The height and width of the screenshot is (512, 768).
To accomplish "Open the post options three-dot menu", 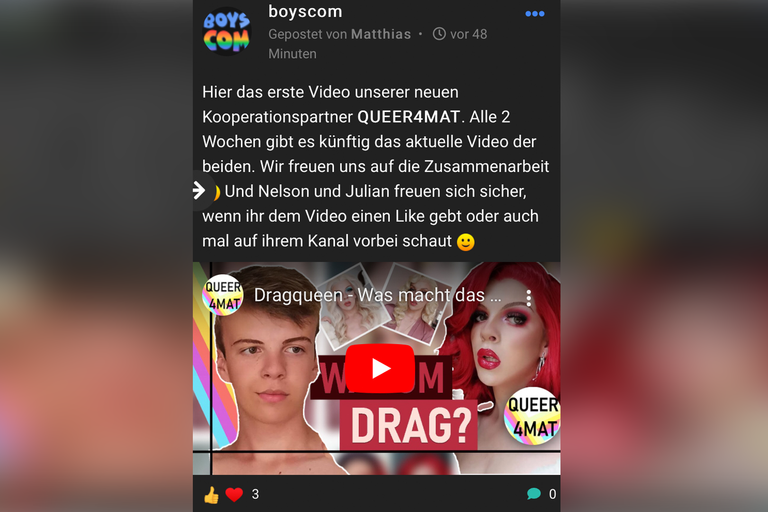I will [x=535, y=14].
